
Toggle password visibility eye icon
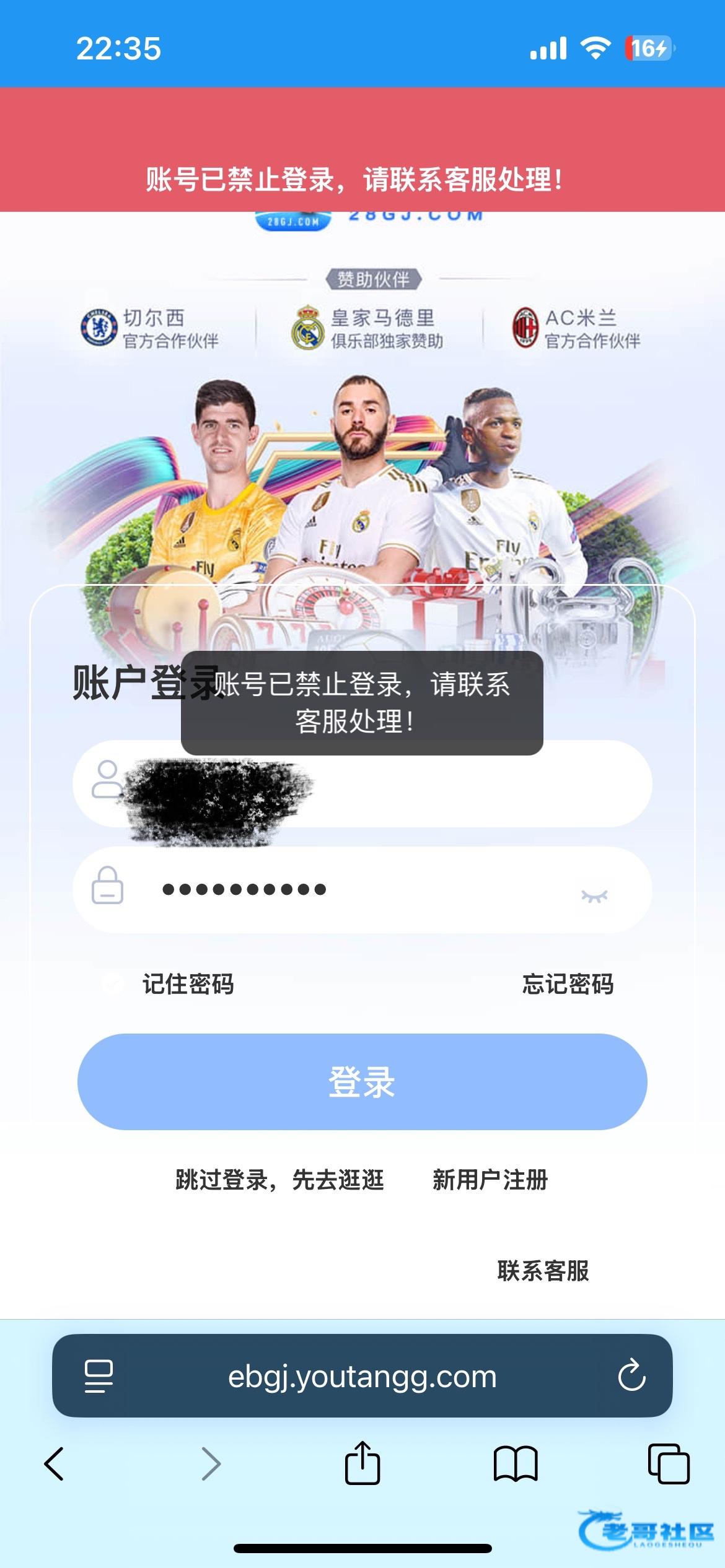pos(594,895)
